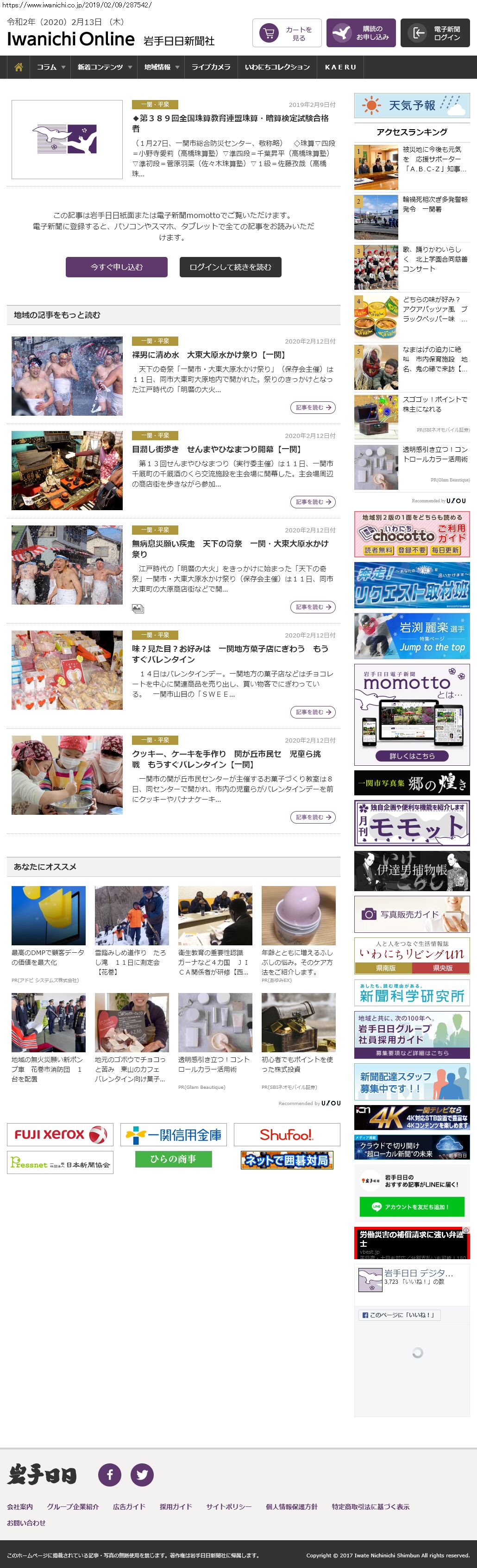Visit the Iwanichi Facebook page icon
477x1568 pixels.
click(110, 1474)
